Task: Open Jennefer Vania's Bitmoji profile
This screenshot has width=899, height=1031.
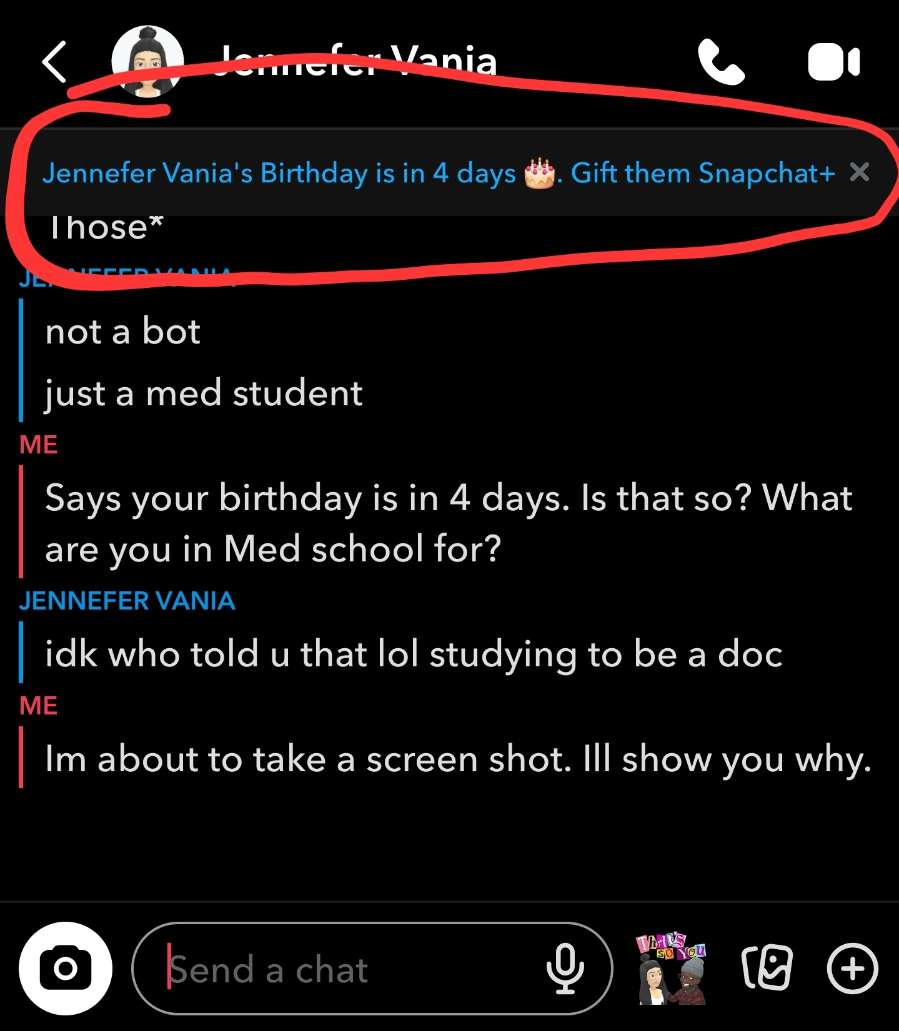Action: [x=147, y=63]
